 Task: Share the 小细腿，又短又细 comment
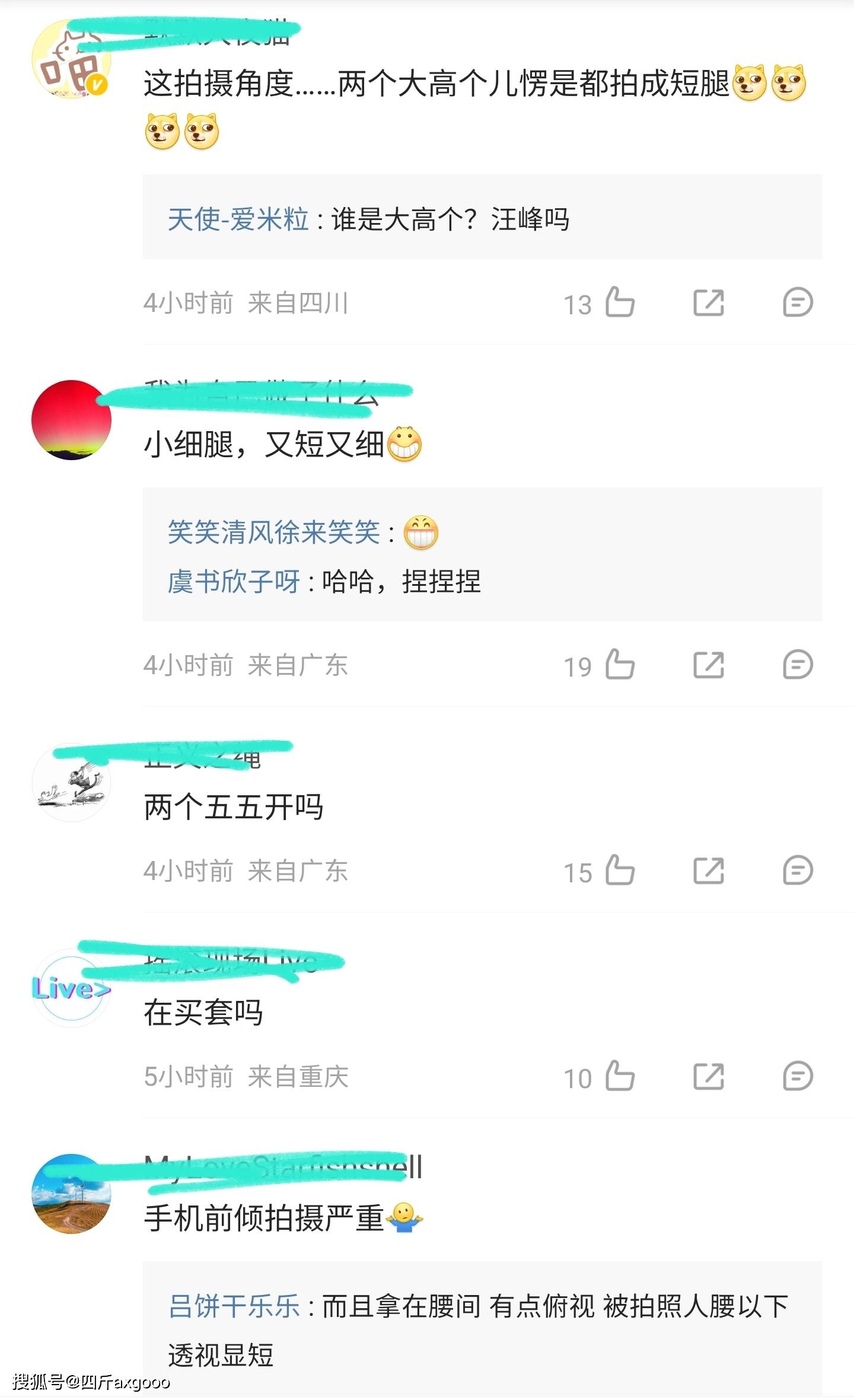tap(709, 664)
